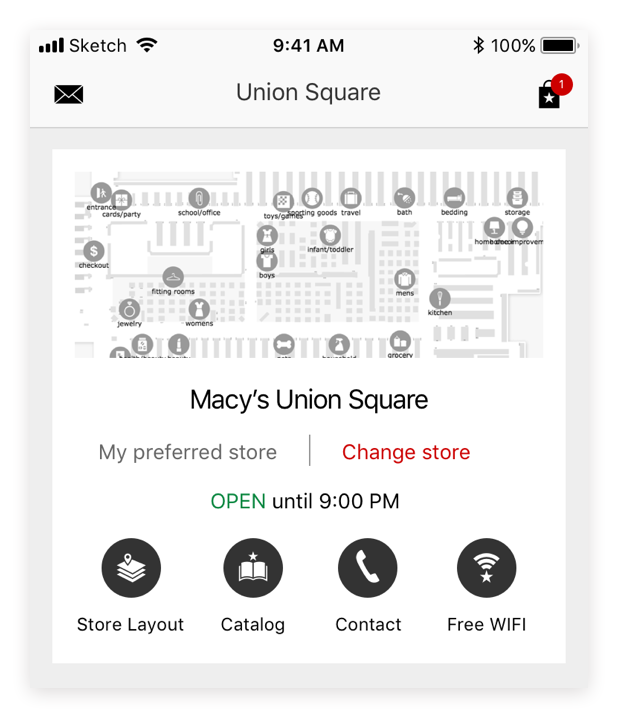Open the store floor map image
The image size is (618, 718).
click(x=308, y=265)
